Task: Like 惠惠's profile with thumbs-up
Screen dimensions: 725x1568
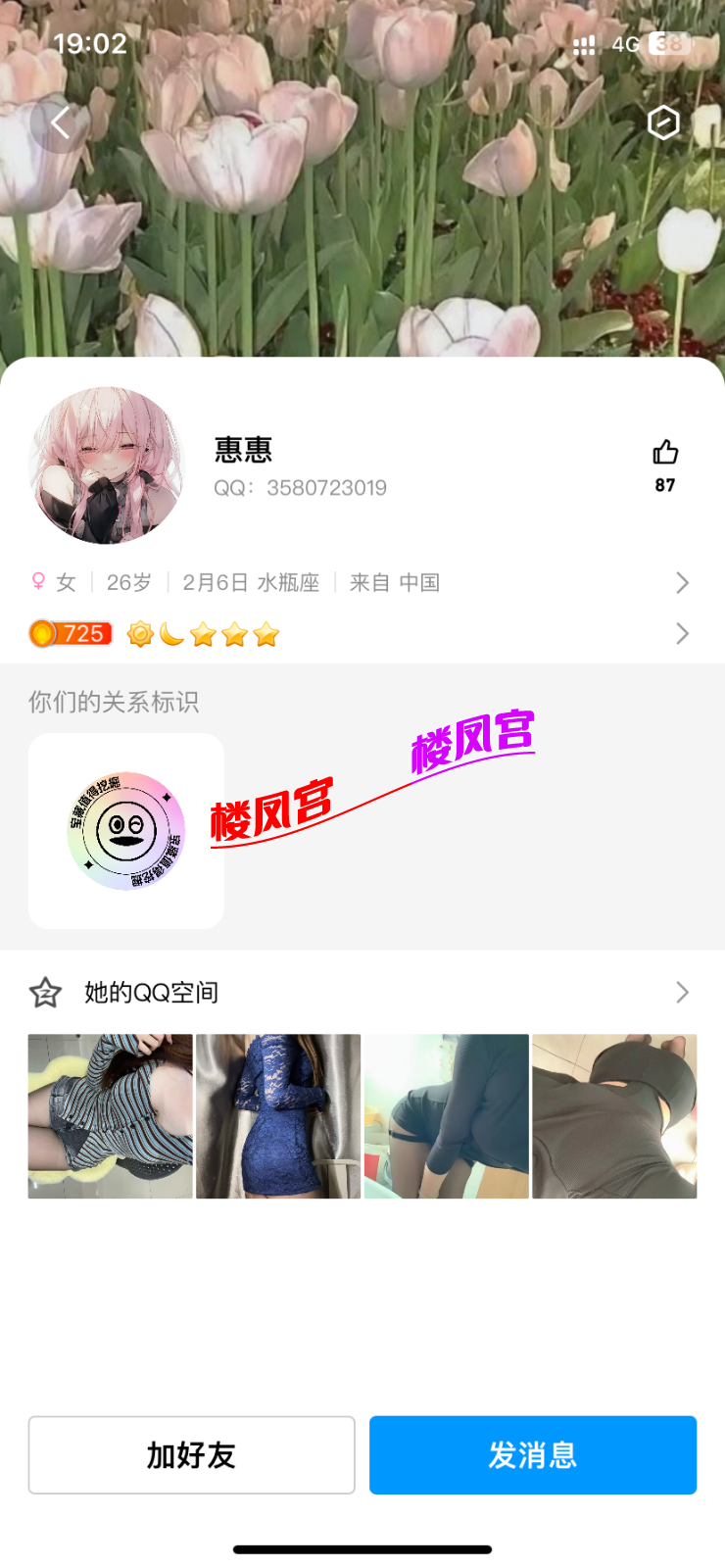Action: pos(665,453)
